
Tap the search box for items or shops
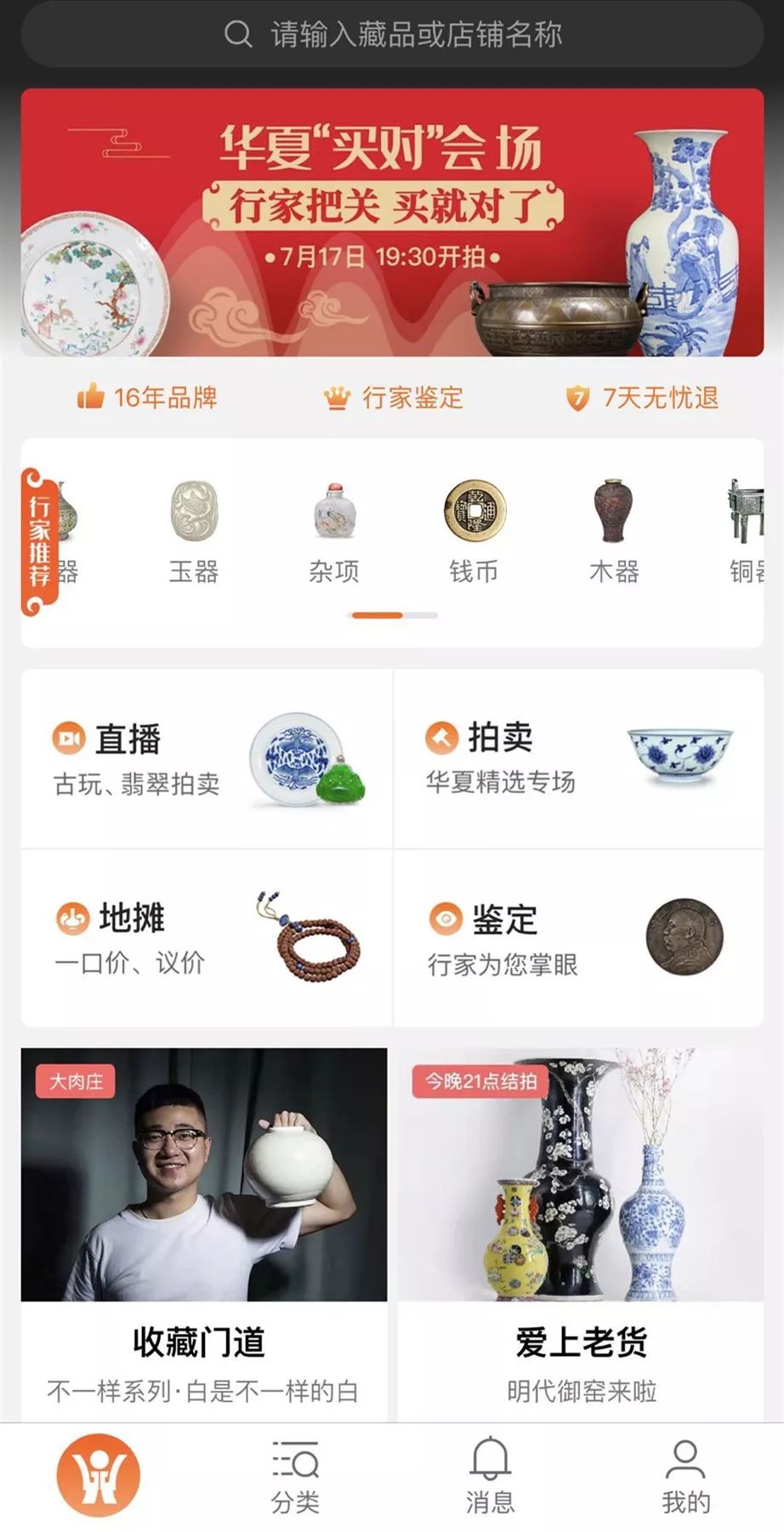(x=392, y=35)
